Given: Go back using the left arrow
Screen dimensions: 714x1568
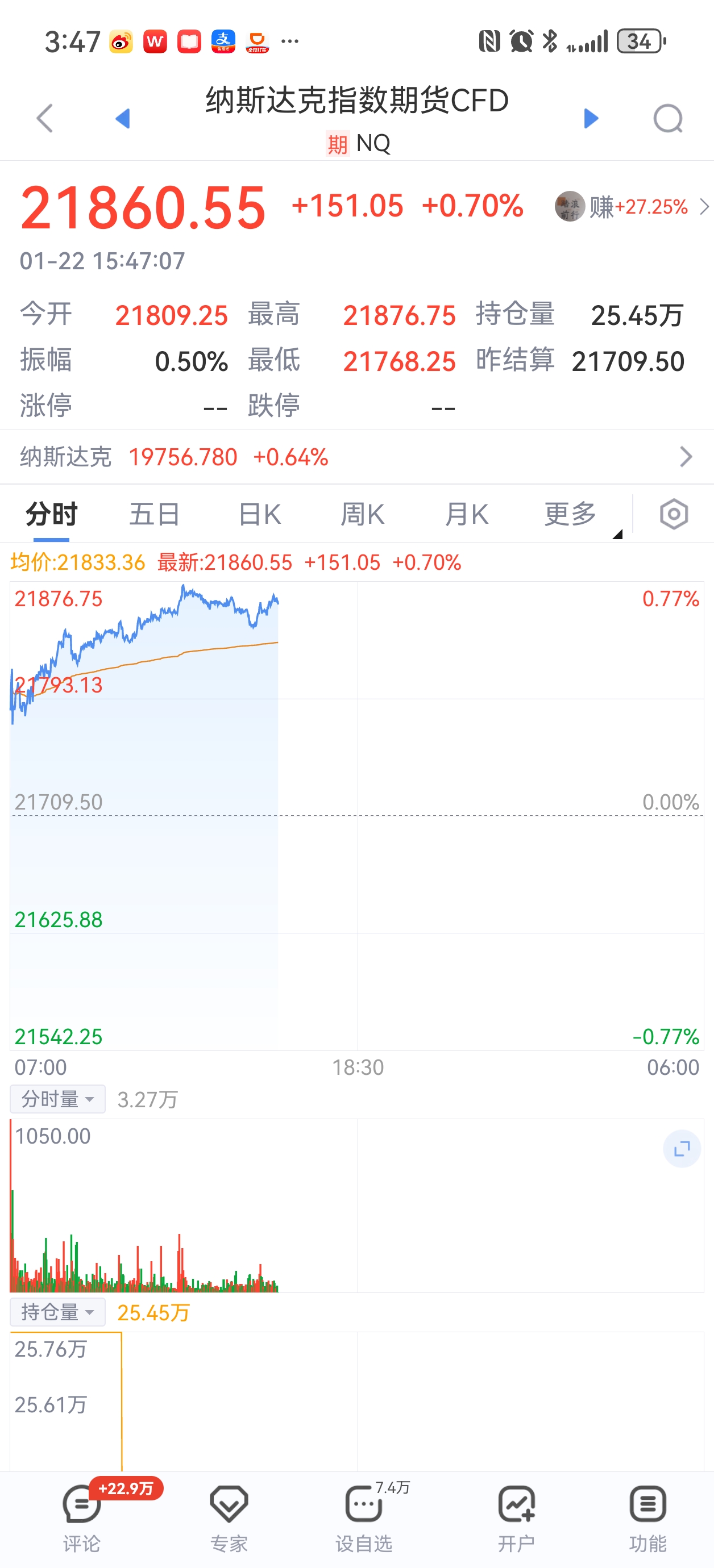Looking at the screenshot, I should point(45,118).
